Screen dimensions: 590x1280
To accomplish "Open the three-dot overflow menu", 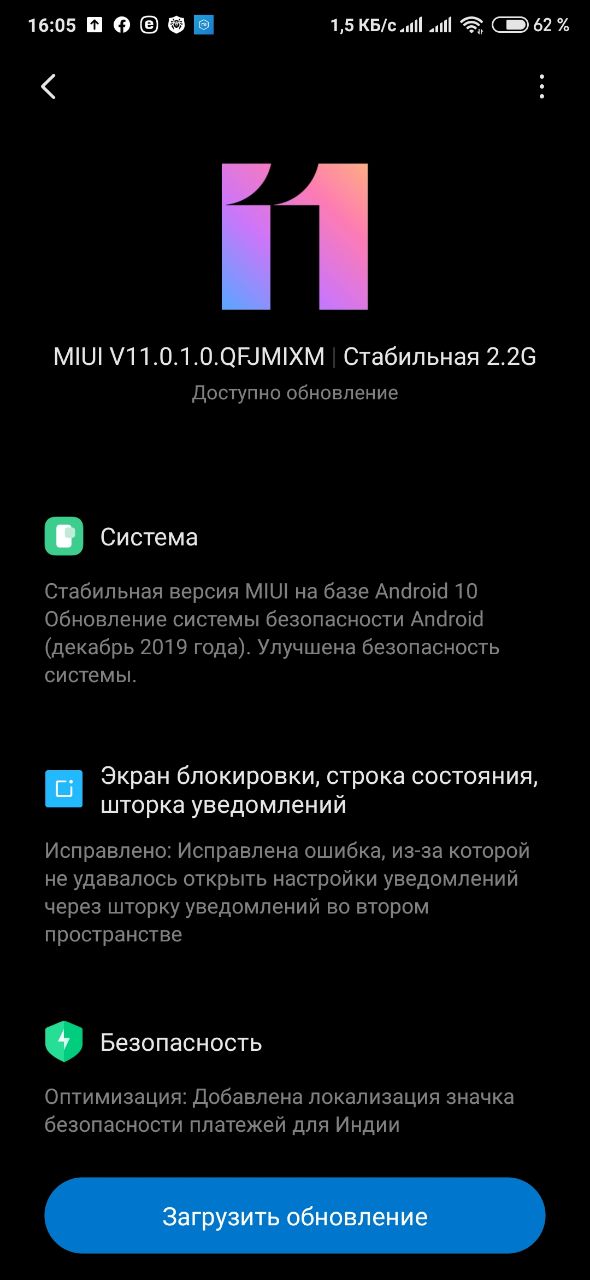I will coord(541,87).
